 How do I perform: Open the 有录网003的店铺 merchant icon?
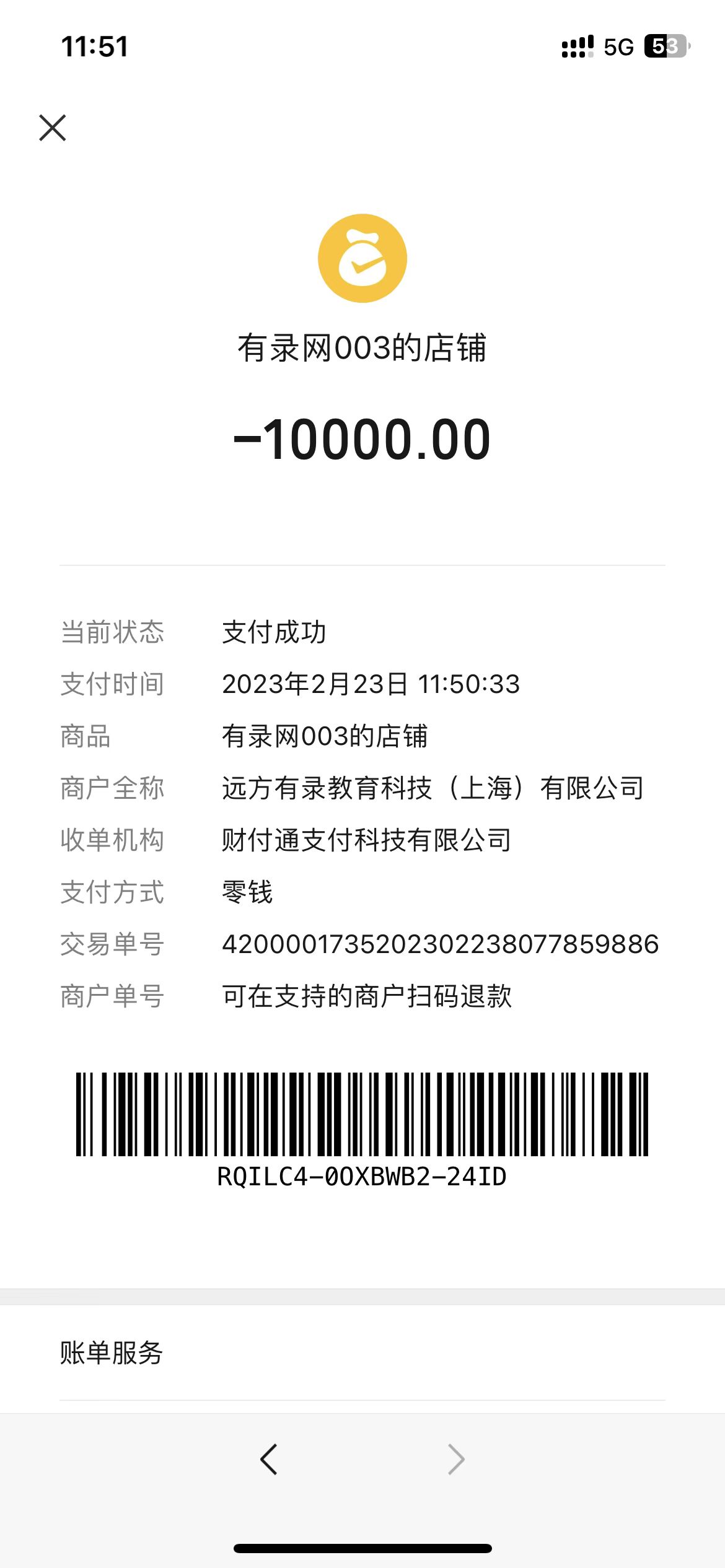362,258
